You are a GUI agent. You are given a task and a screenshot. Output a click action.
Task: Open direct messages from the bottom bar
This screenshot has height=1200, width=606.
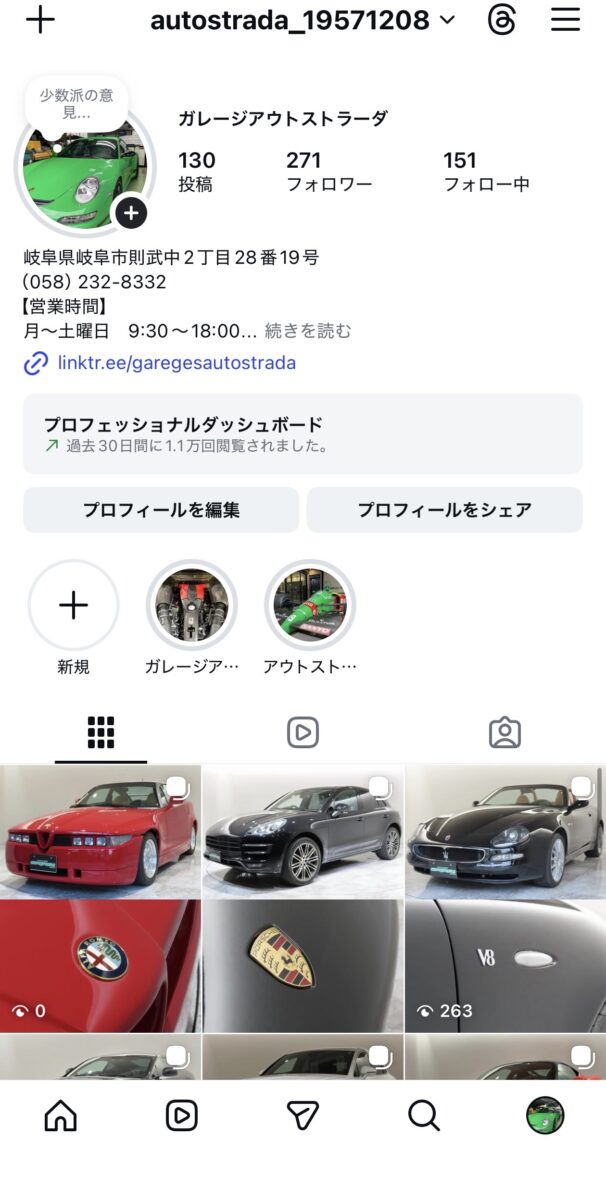tap(302, 1115)
